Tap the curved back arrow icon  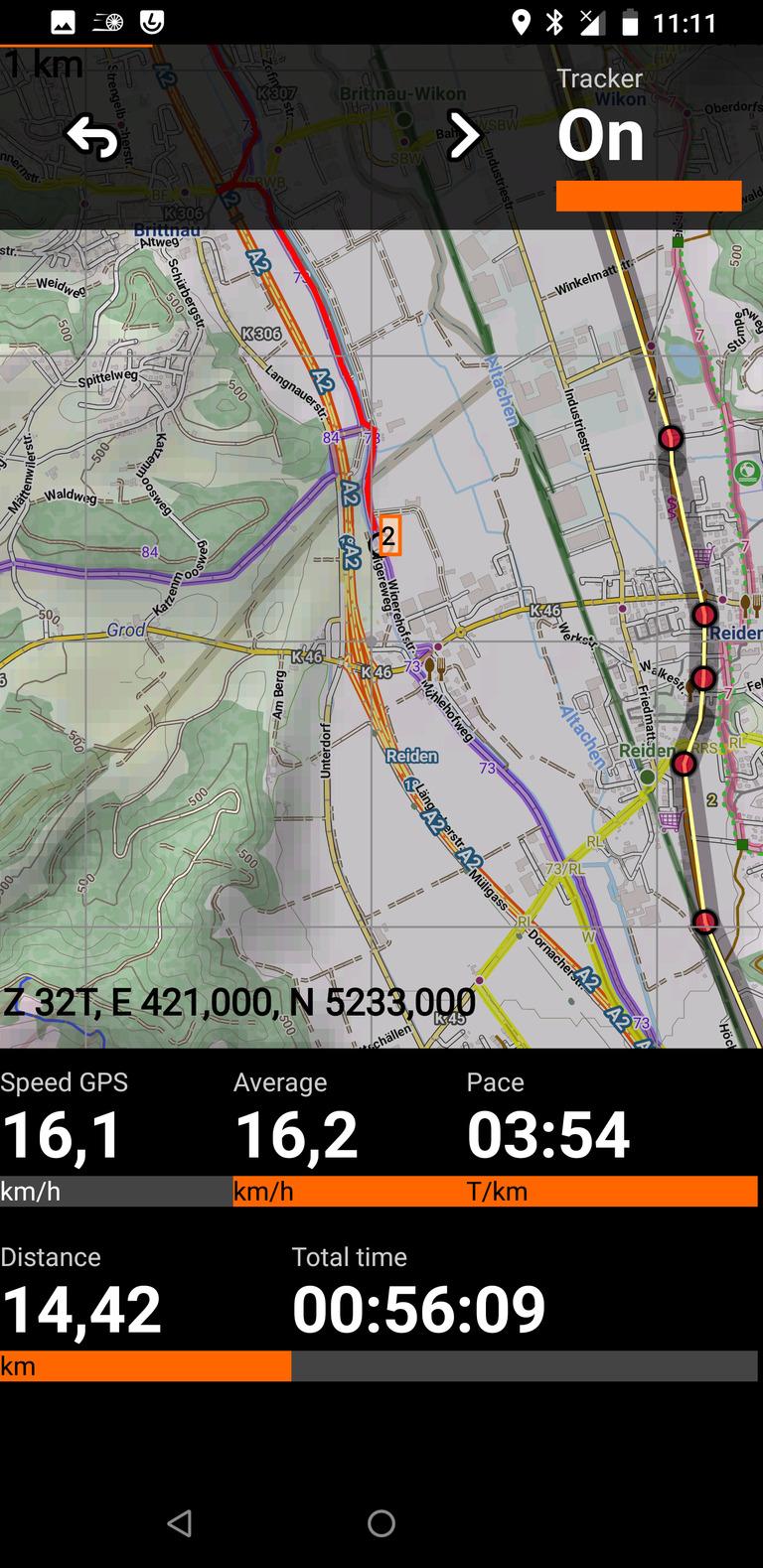pos(92,137)
